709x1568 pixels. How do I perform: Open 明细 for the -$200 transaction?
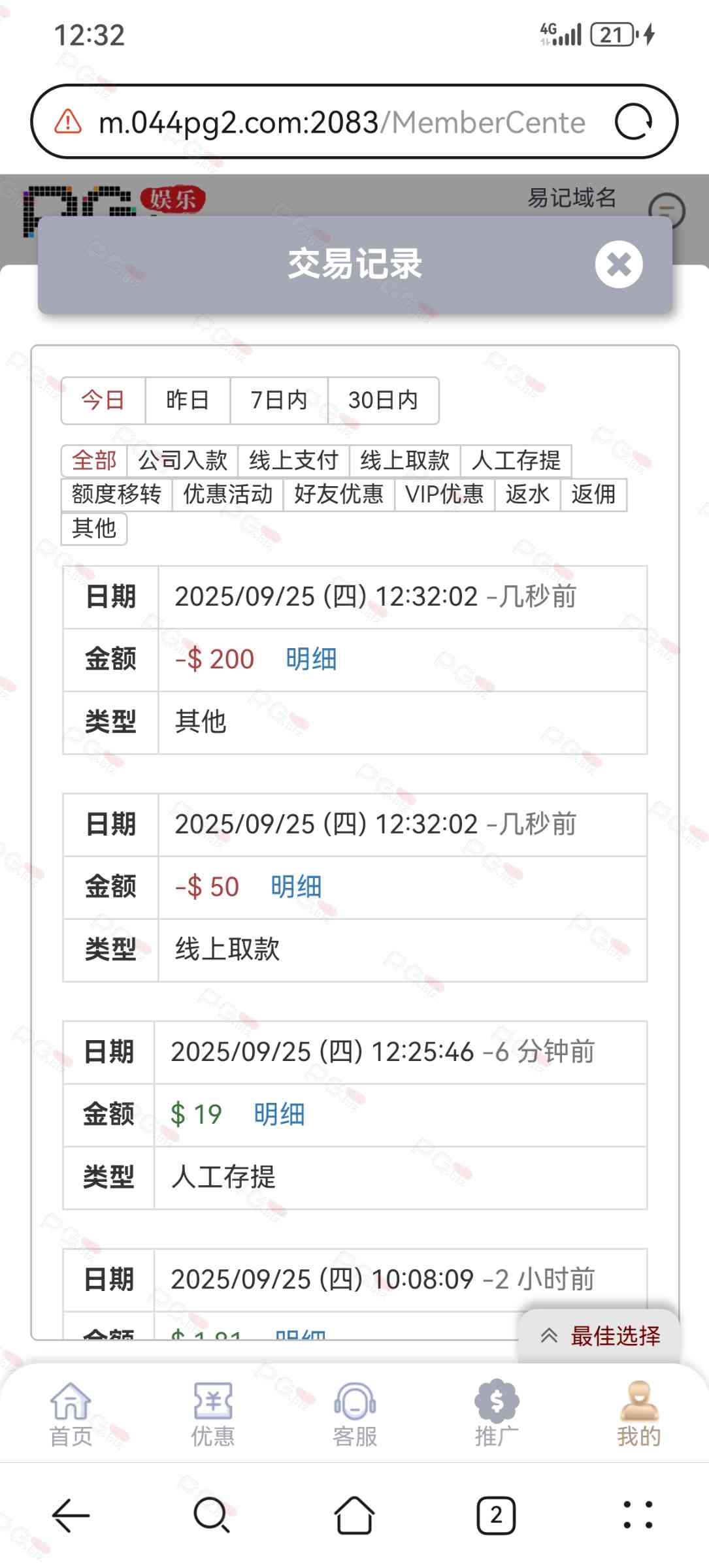(311, 659)
